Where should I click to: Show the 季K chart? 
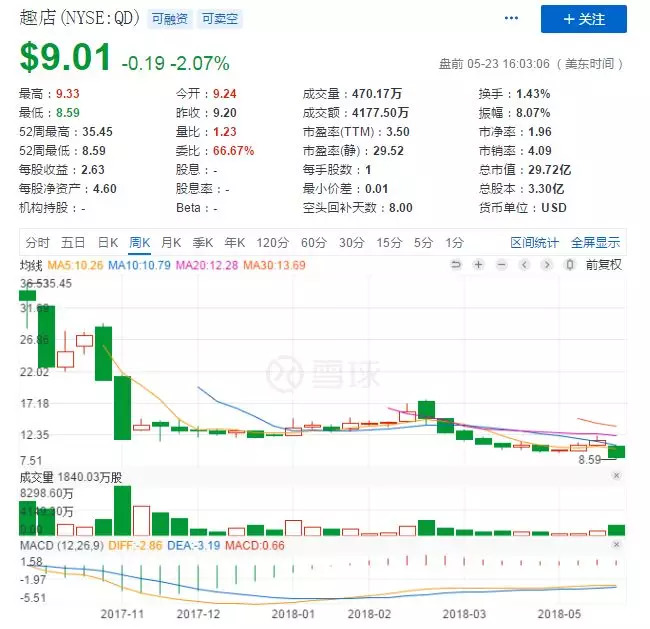coord(203,242)
